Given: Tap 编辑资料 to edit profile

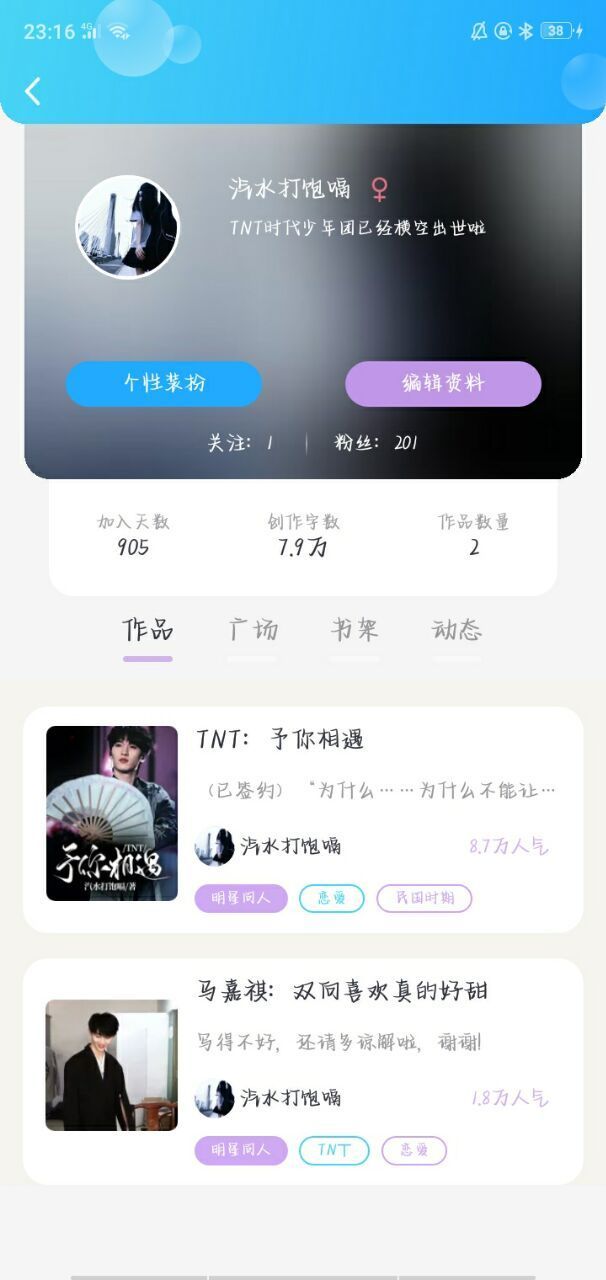Looking at the screenshot, I should tap(443, 384).
